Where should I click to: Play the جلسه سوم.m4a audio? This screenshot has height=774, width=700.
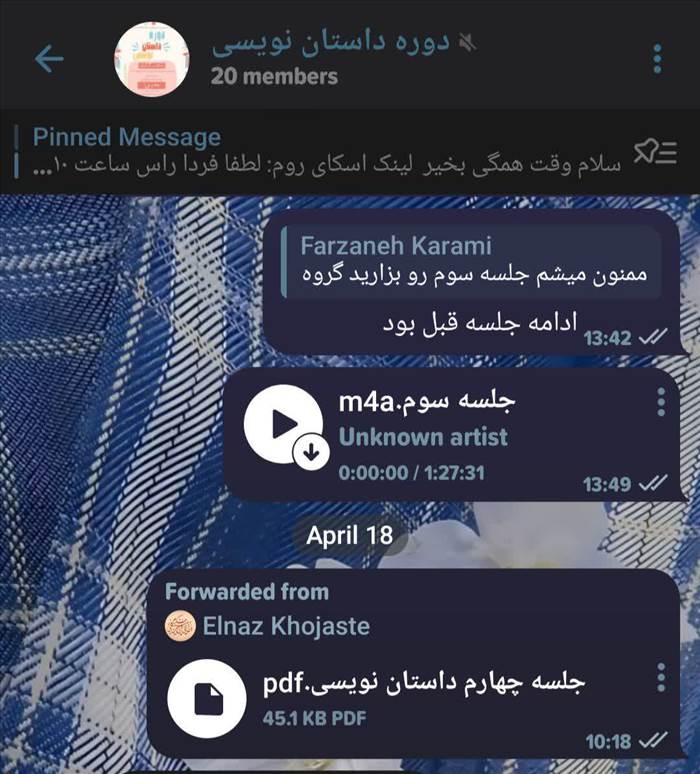click(x=284, y=423)
